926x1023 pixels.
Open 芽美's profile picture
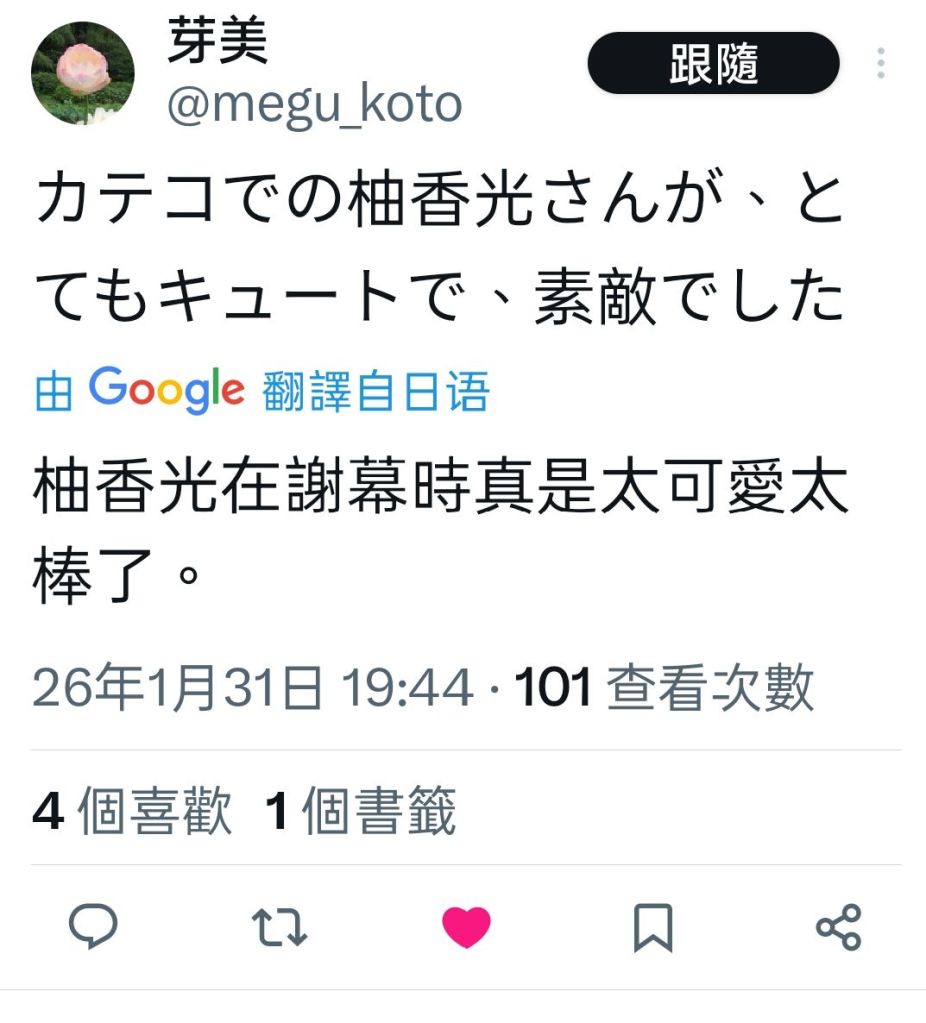(83, 73)
